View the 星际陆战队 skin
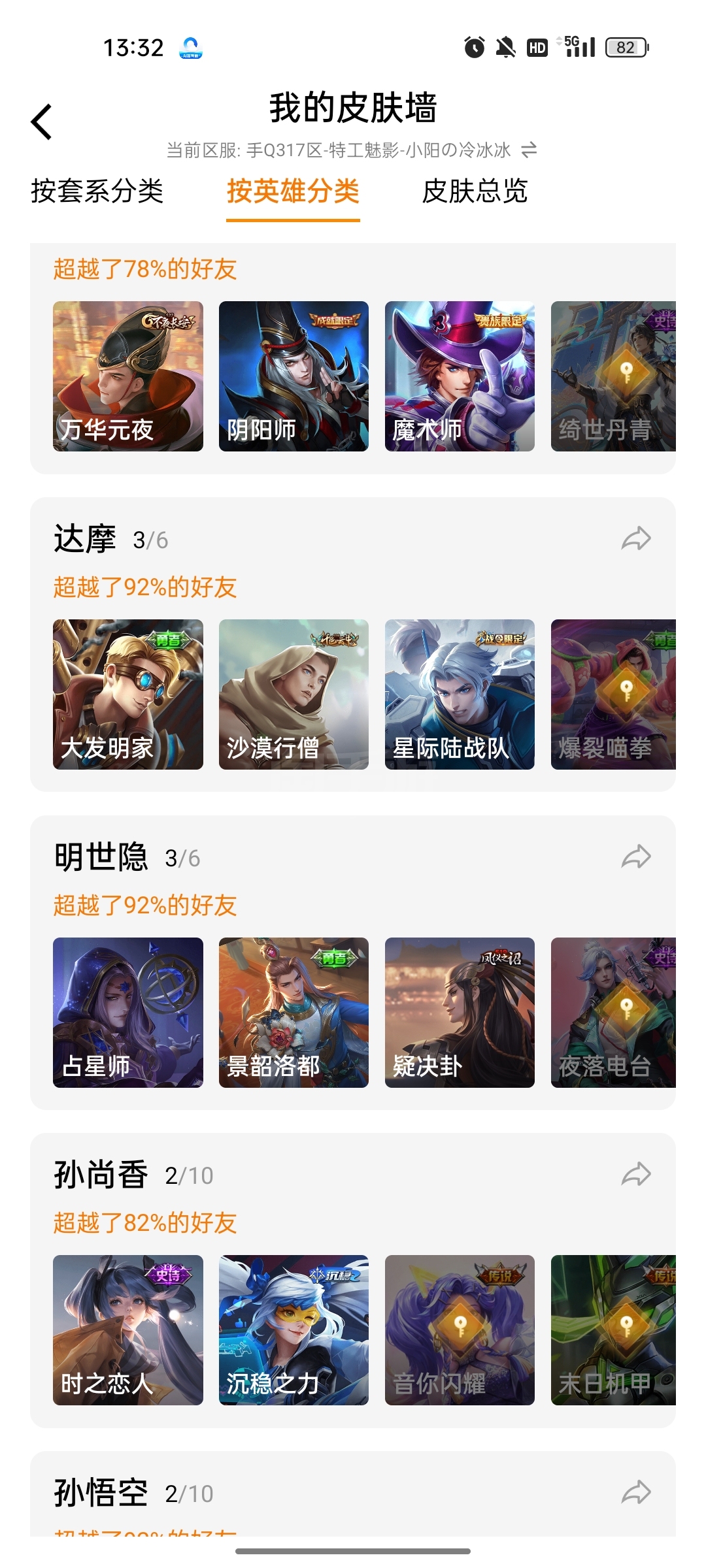Screen dimensions: 706x1568 click(460, 694)
